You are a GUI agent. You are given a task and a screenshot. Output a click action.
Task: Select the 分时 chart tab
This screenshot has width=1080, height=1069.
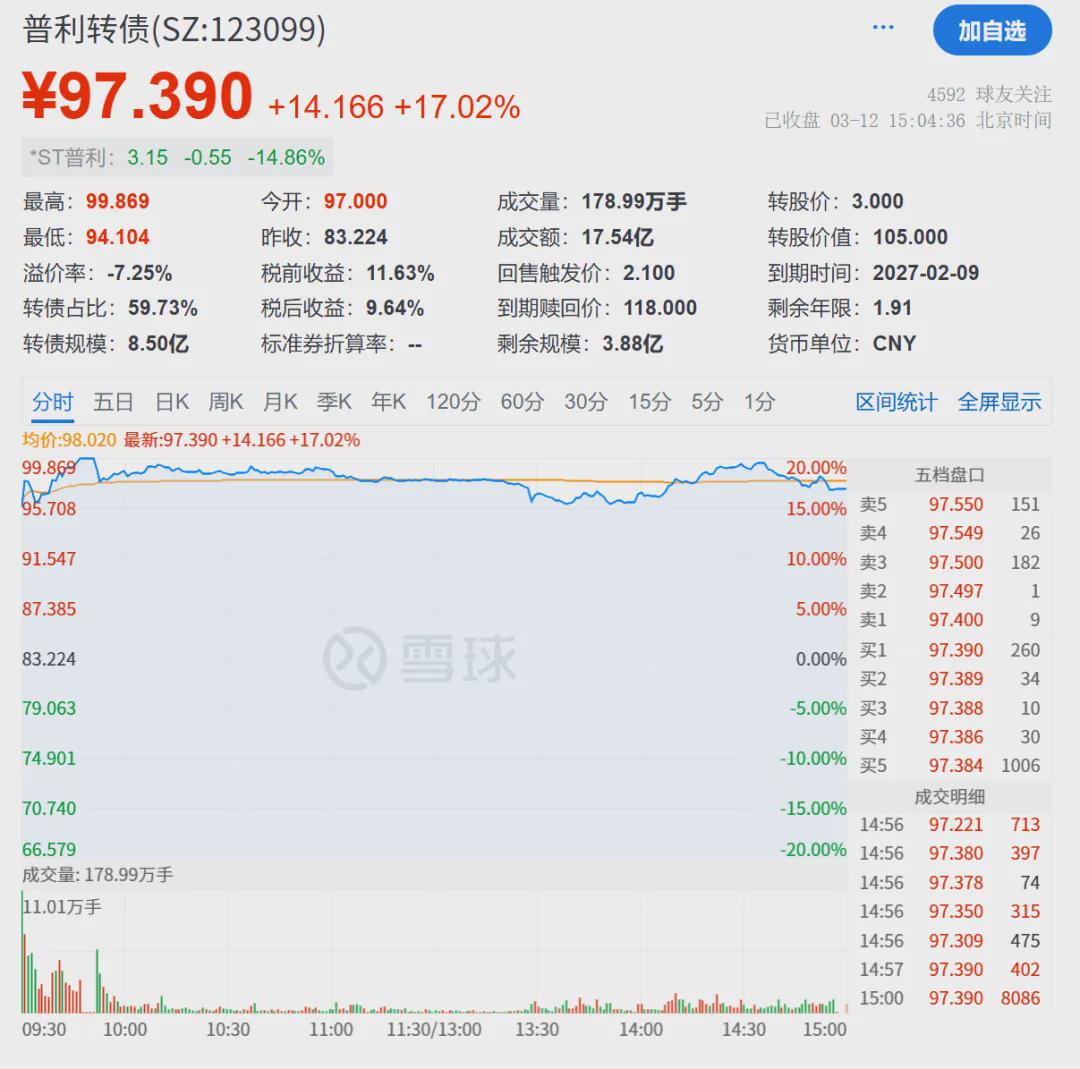click(x=52, y=402)
